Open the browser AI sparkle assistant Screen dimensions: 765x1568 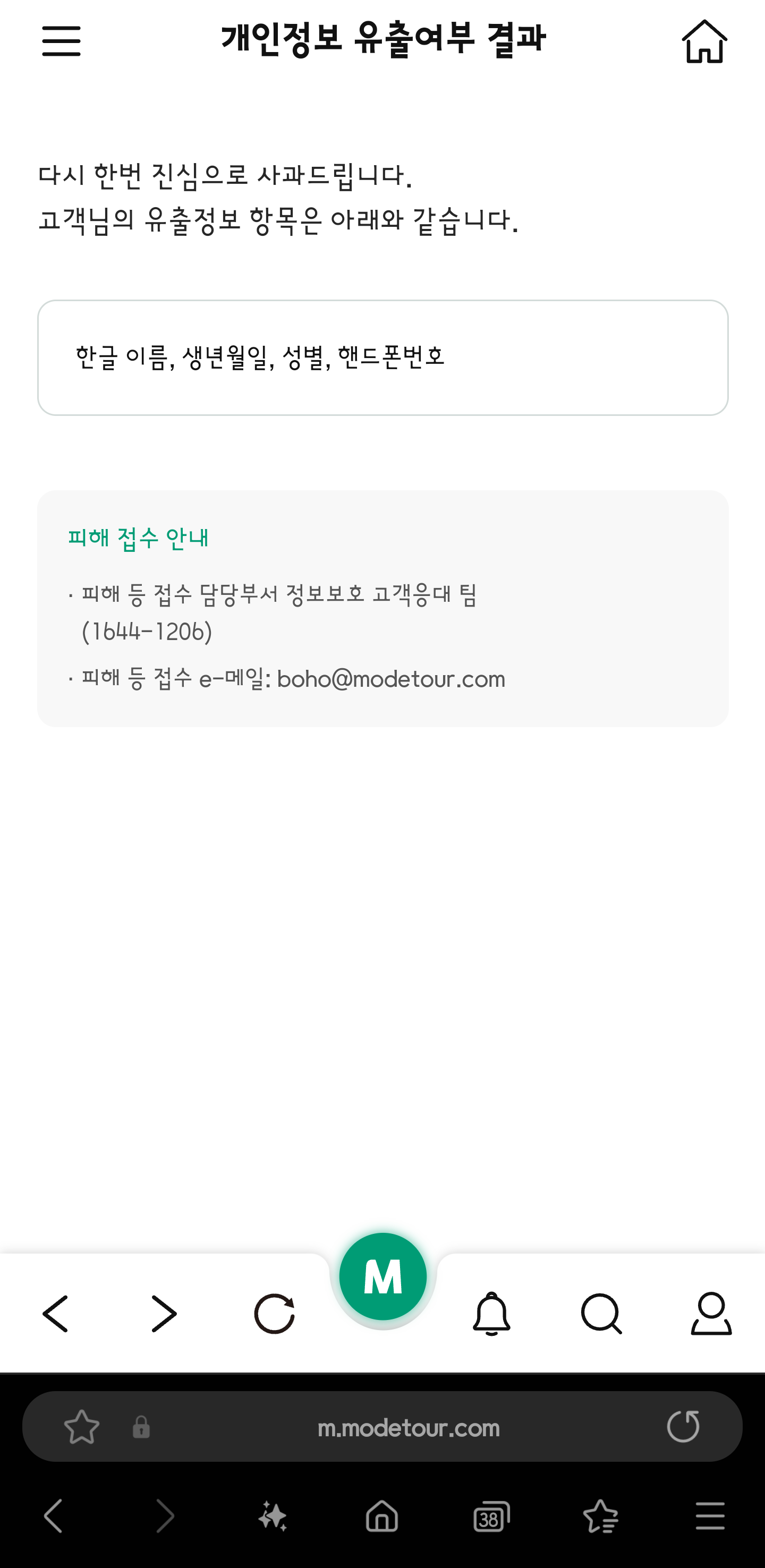point(272,1515)
